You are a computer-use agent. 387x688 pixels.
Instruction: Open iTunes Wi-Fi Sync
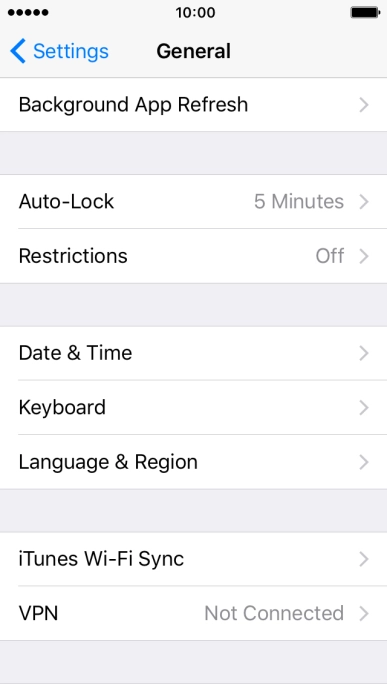194,559
